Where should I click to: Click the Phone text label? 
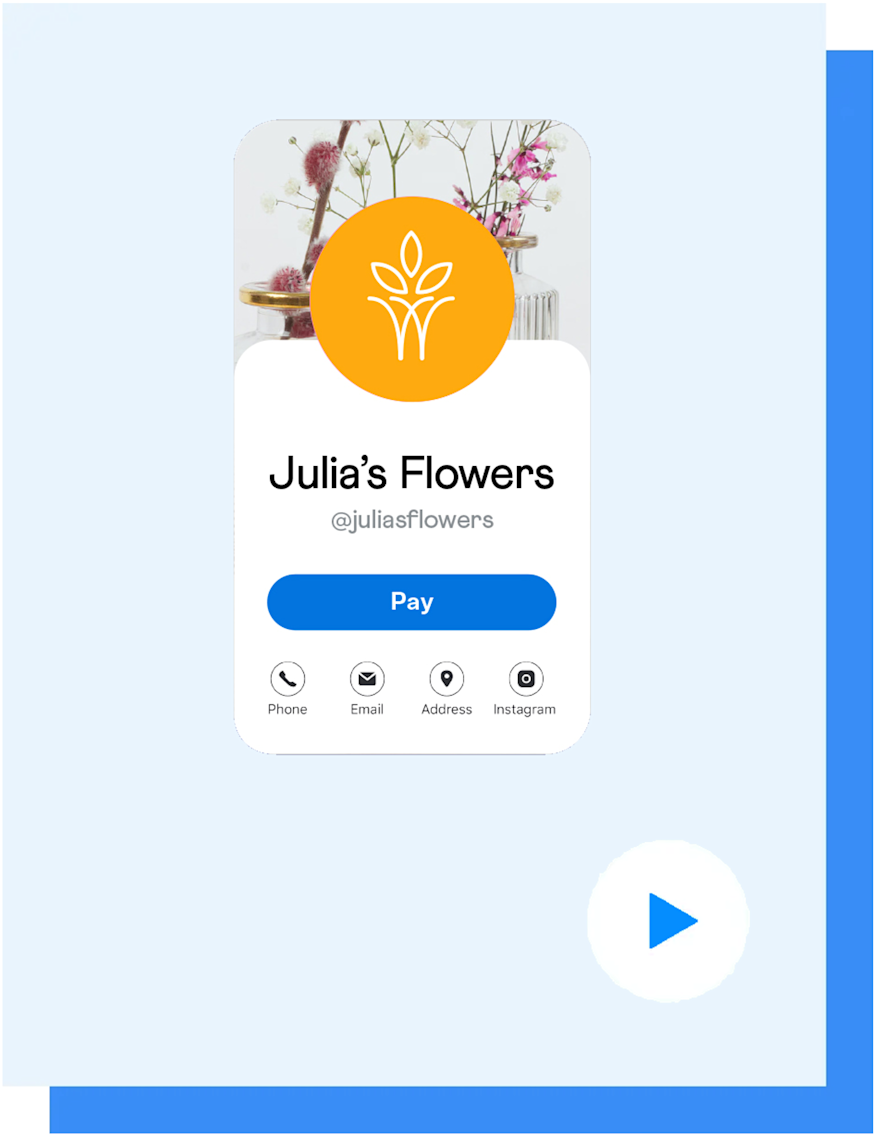click(x=287, y=710)
